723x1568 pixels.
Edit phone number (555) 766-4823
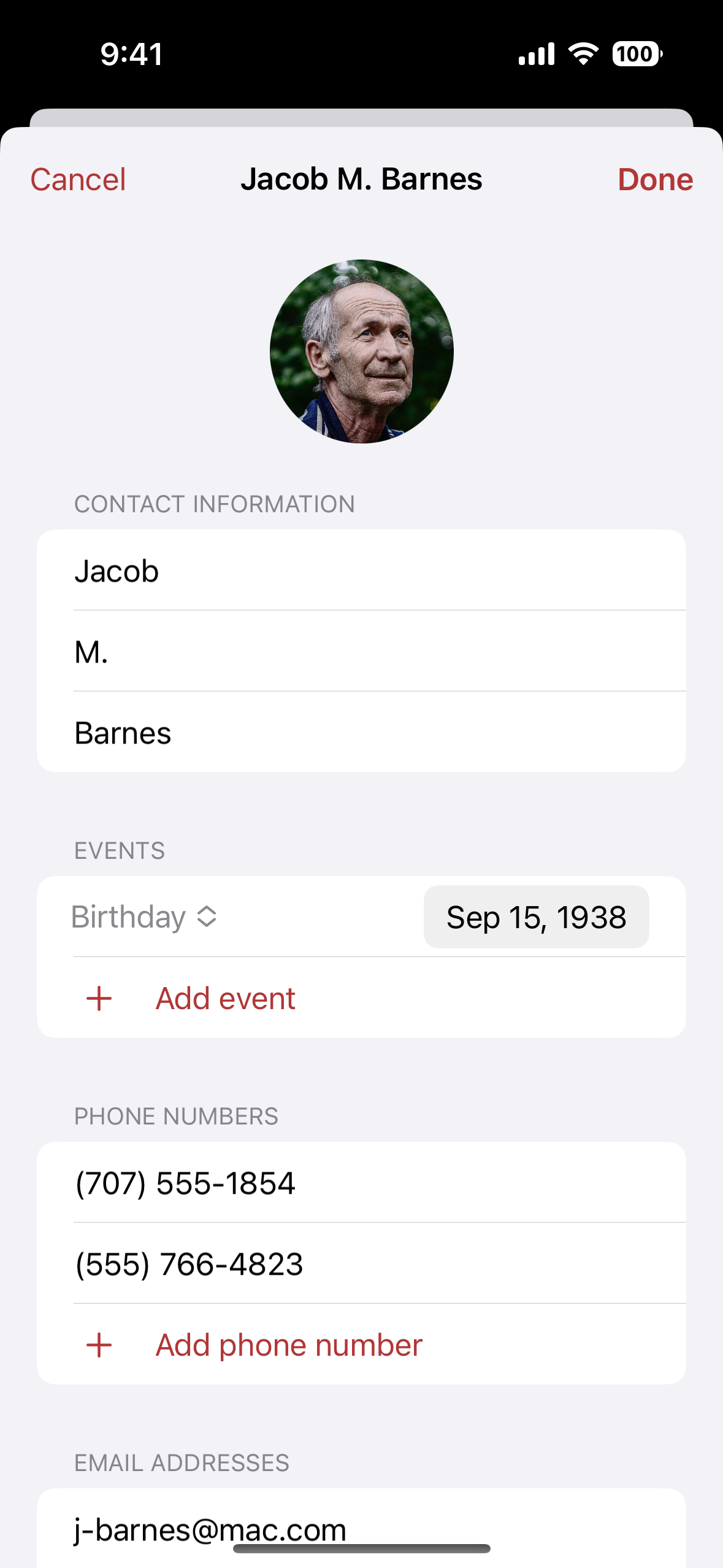click(x=361, y=1264)
